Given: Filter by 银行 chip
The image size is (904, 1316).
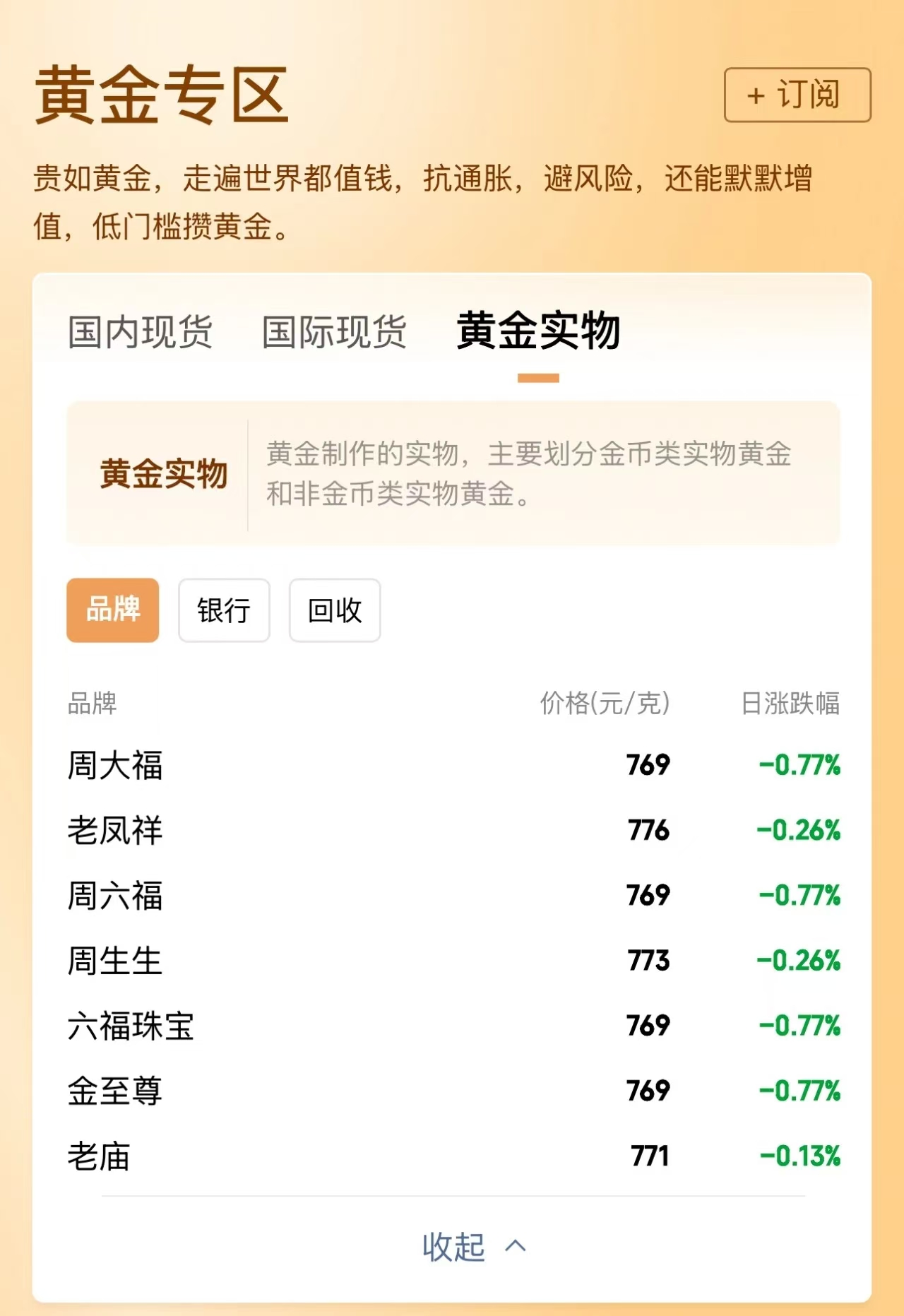Looking at the screenshot, I should click(224, 610).
